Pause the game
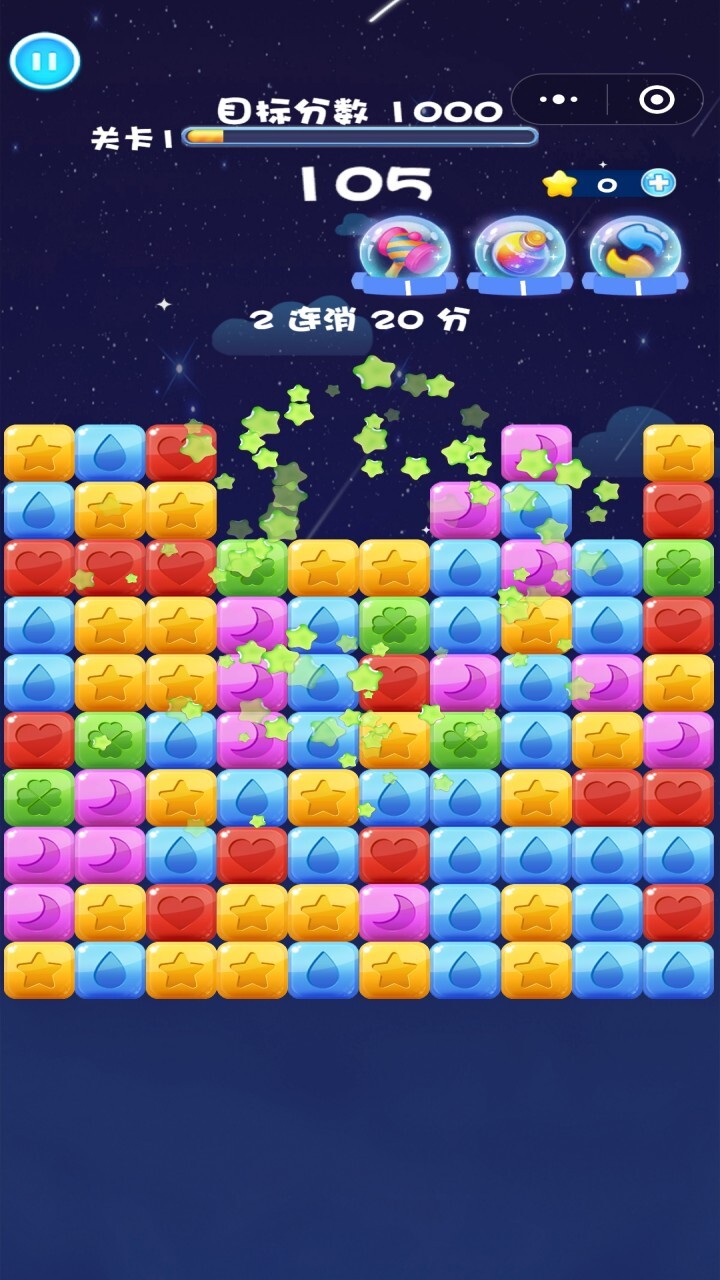The image size is (720, 1280). coord(45,62)
